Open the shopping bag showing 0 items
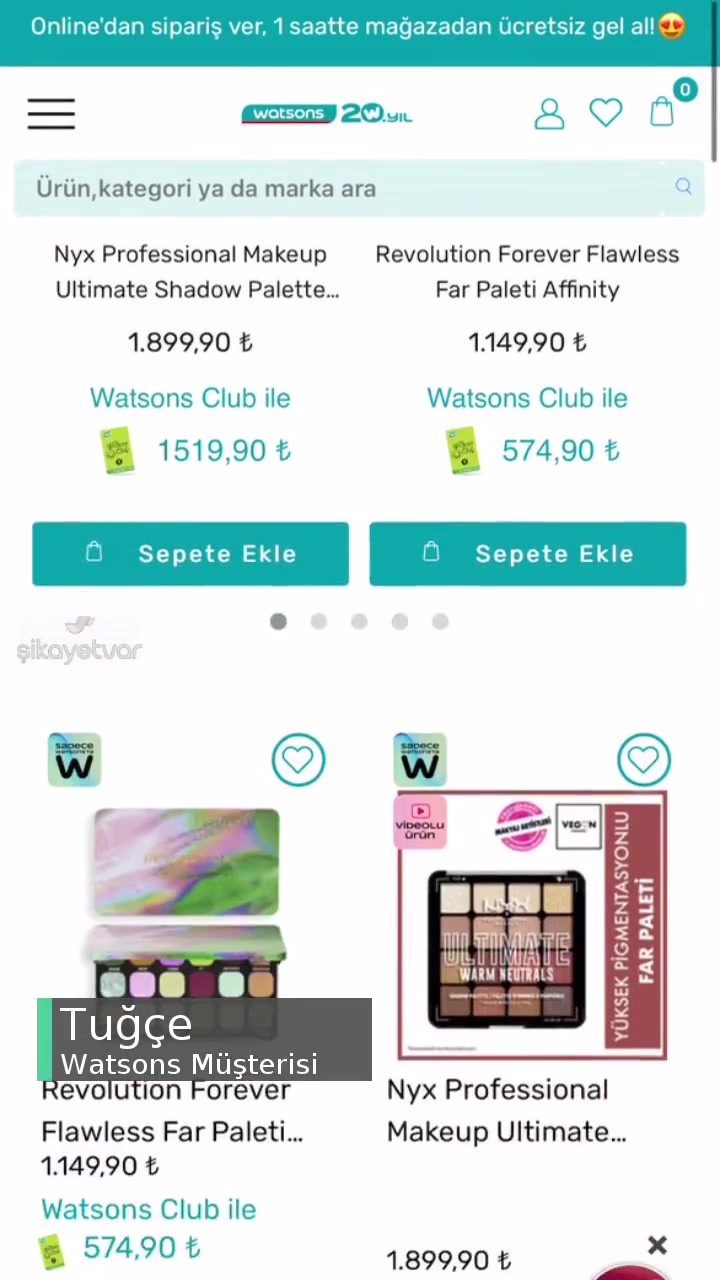Viewport: 720px width, 1280px height. (661, 113)
